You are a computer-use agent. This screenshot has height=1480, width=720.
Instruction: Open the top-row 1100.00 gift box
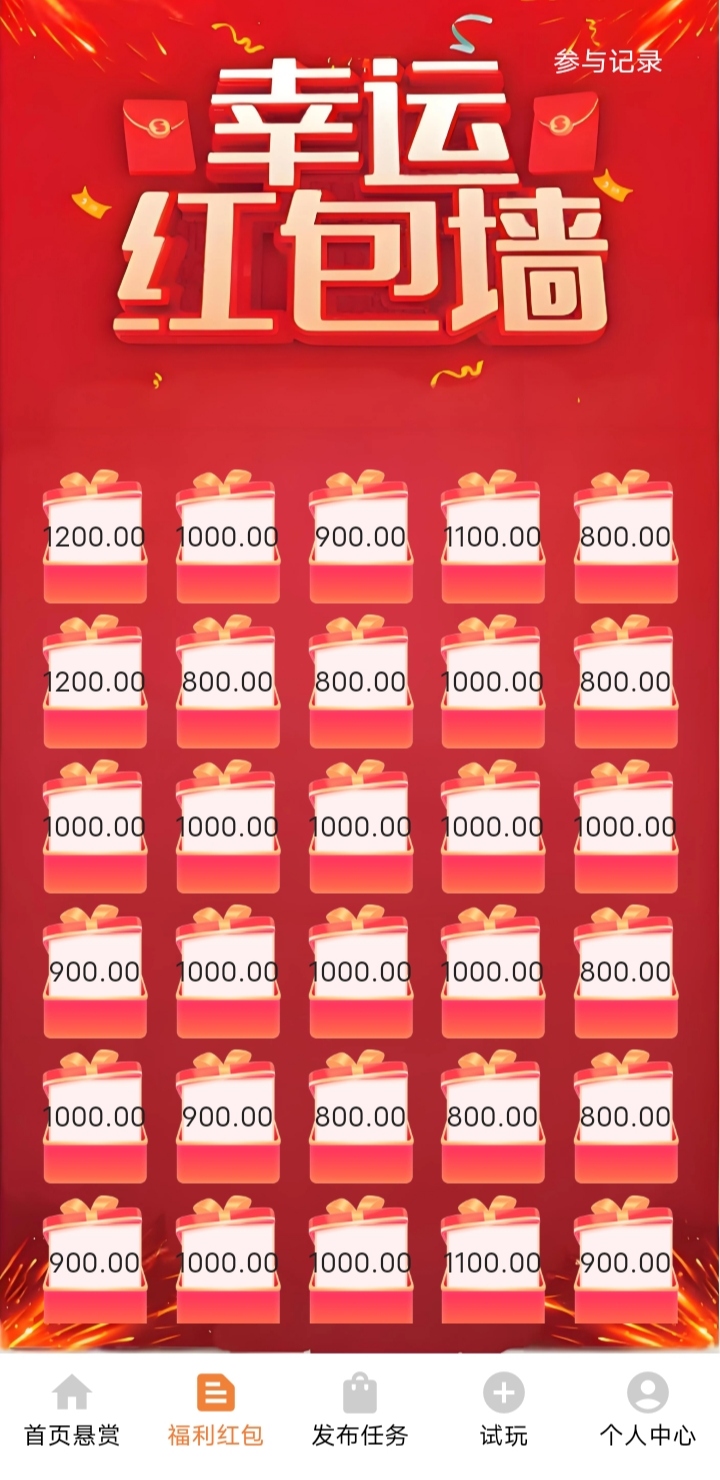tap(492, 537)
